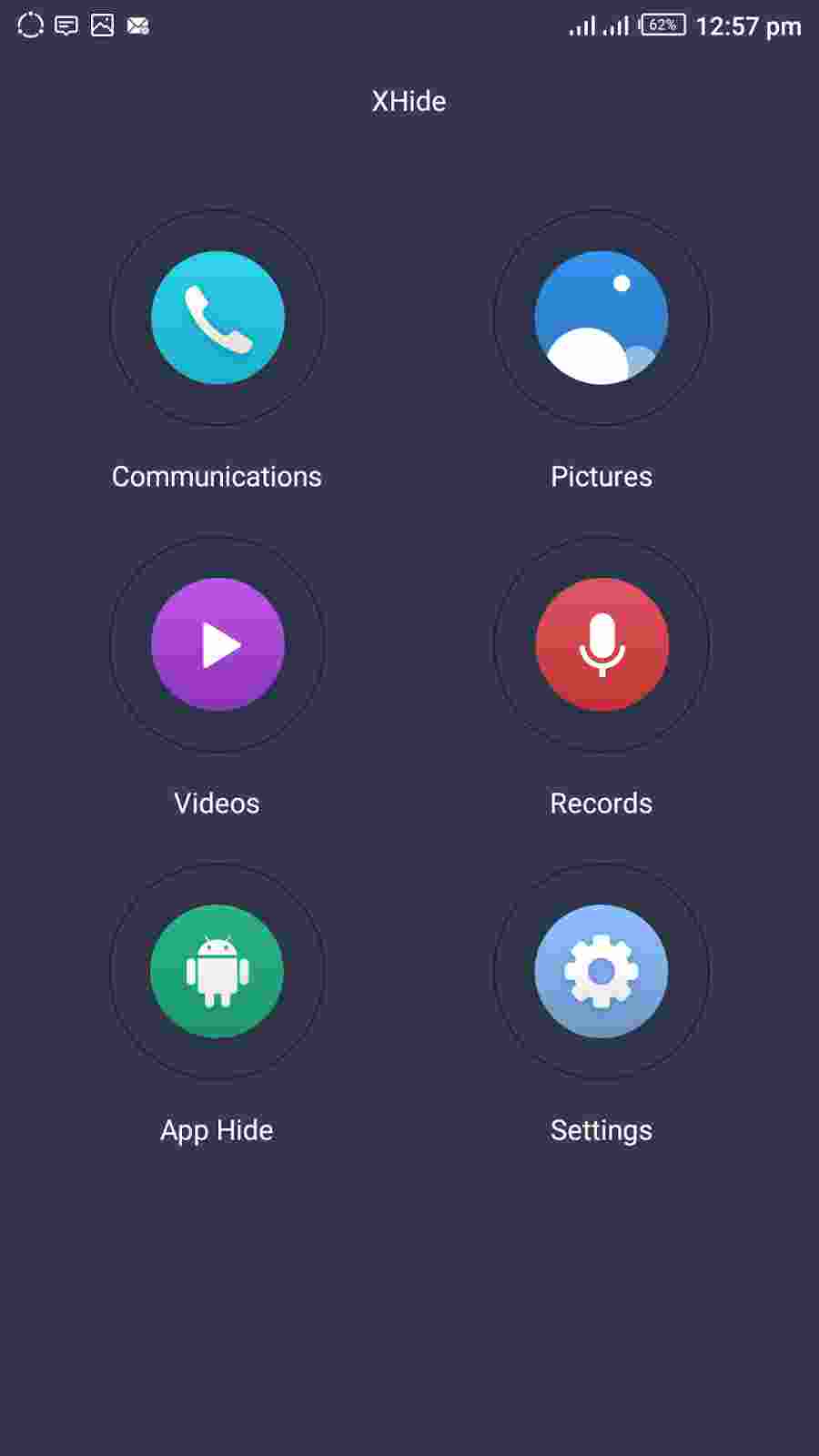Open the Communications section

click(217, 318)
